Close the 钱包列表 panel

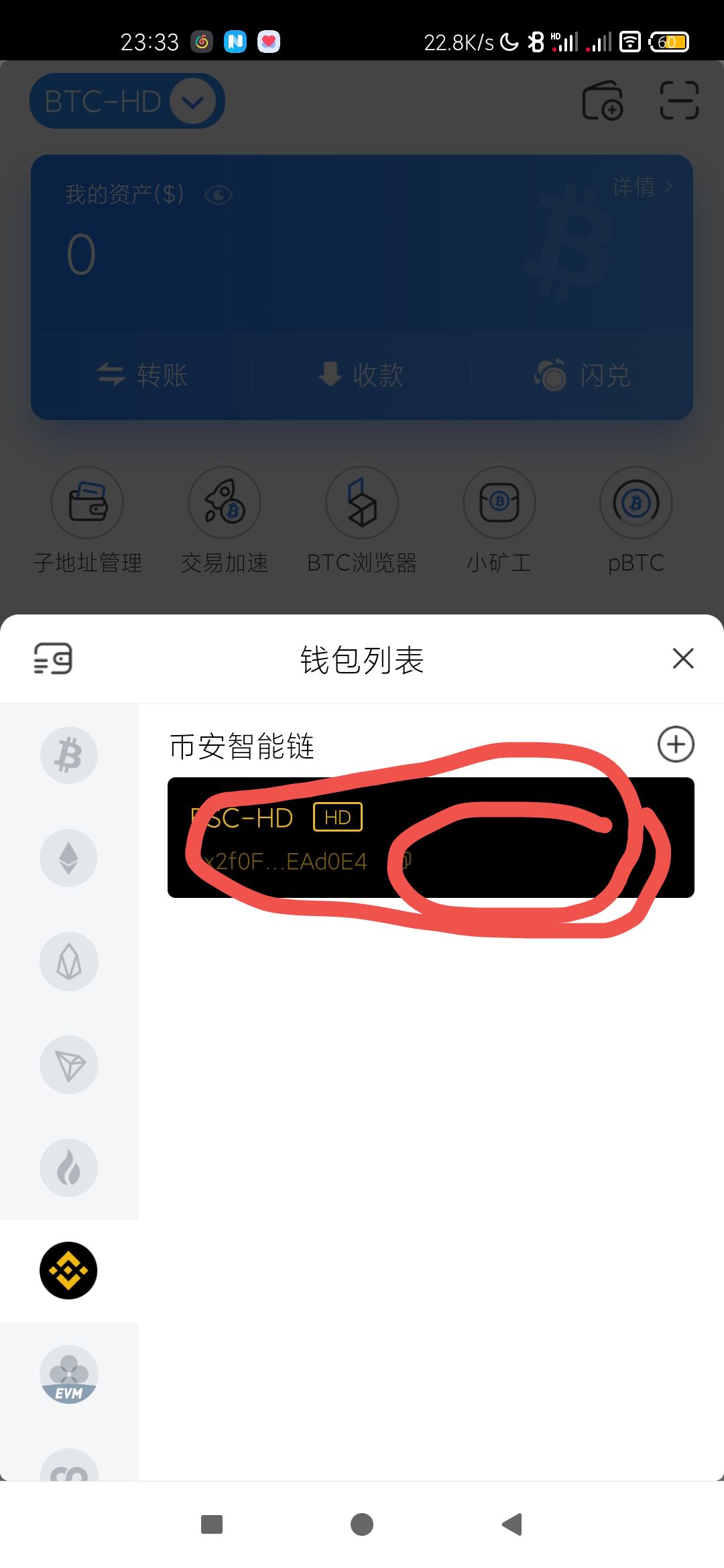pyautogui.click(x=683, y=659)
